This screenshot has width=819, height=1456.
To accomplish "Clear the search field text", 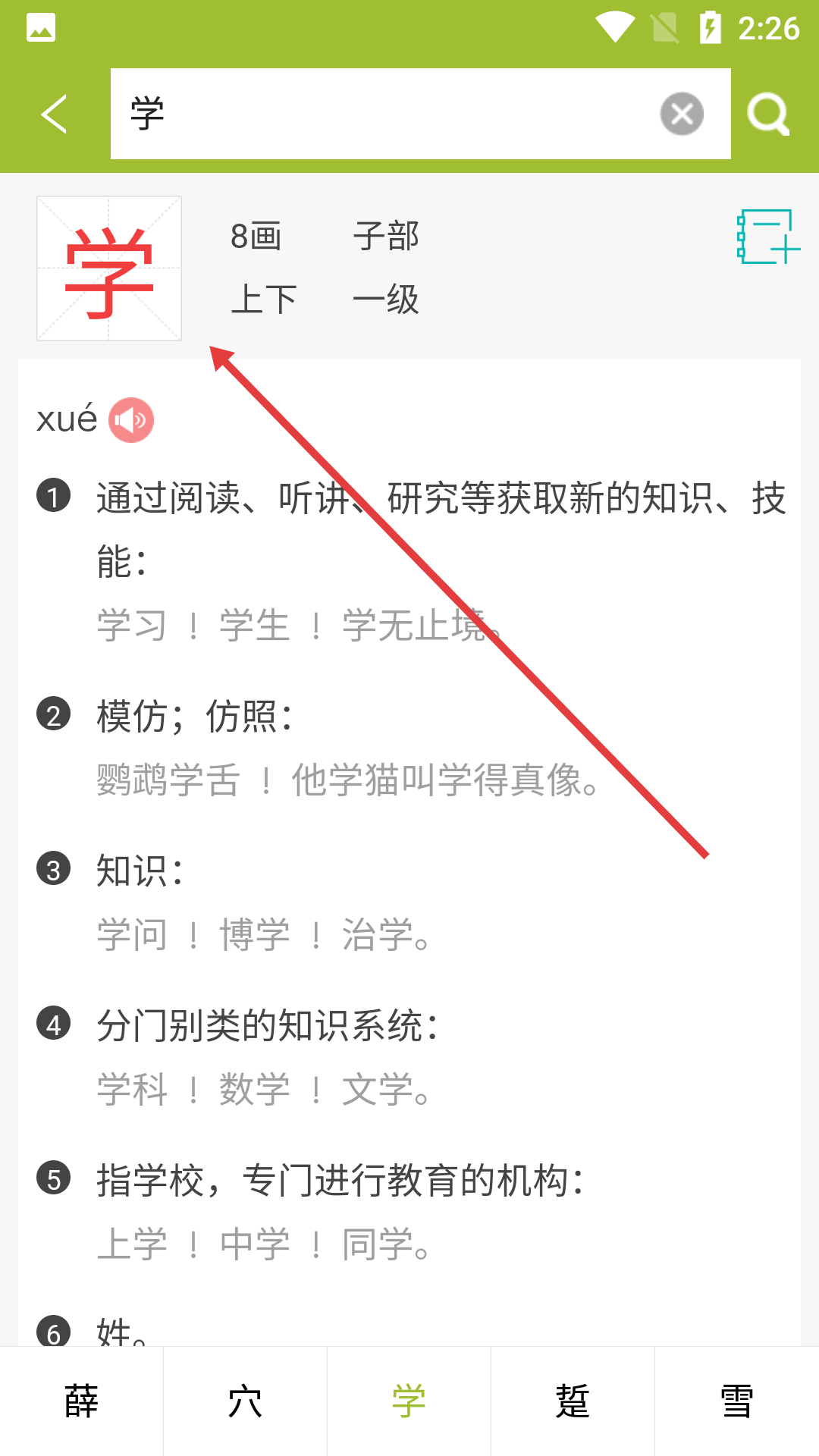I will [x=682, y=115].
